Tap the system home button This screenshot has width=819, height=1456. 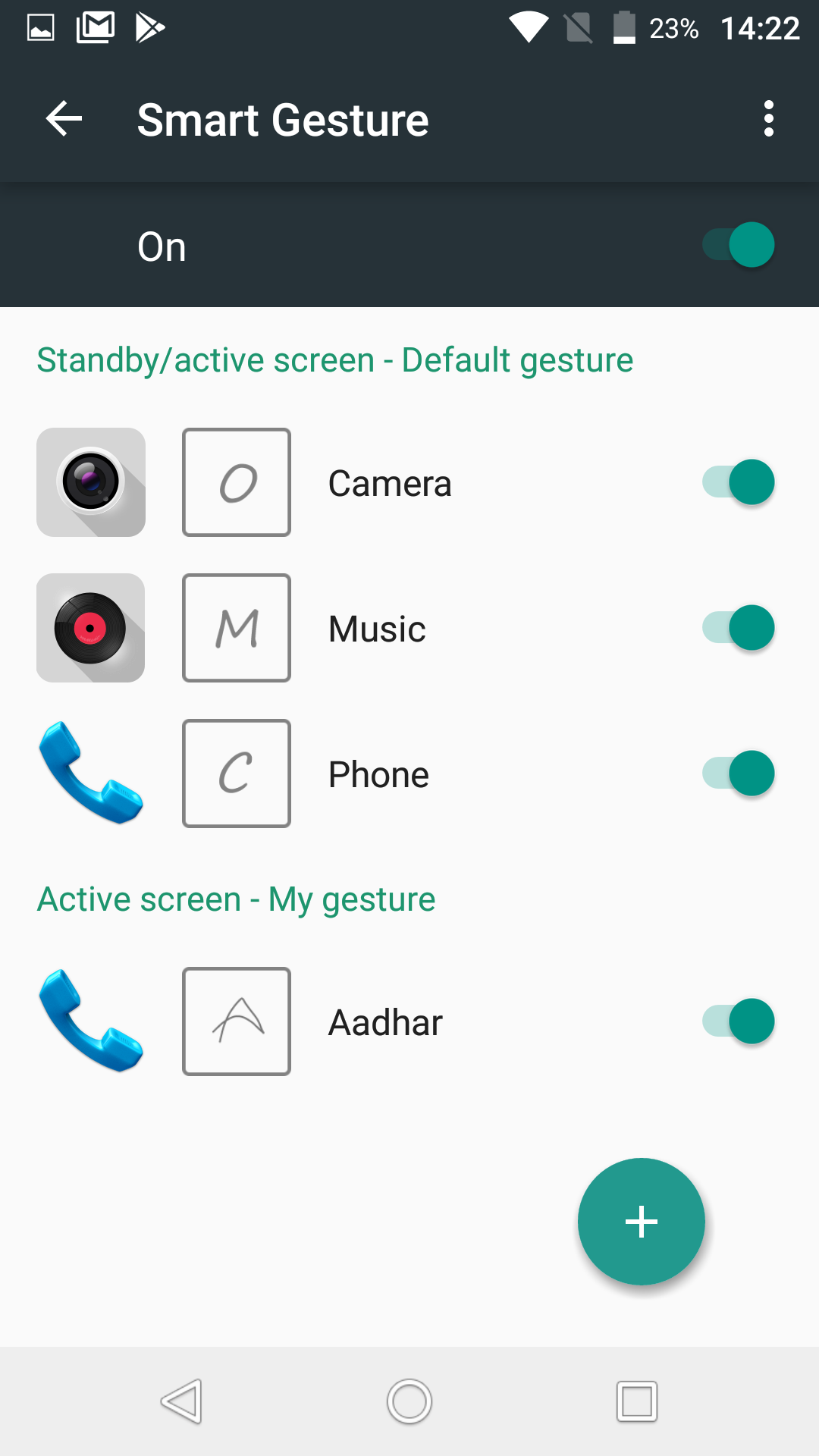pyautogui.click(x=409, y=1401)
